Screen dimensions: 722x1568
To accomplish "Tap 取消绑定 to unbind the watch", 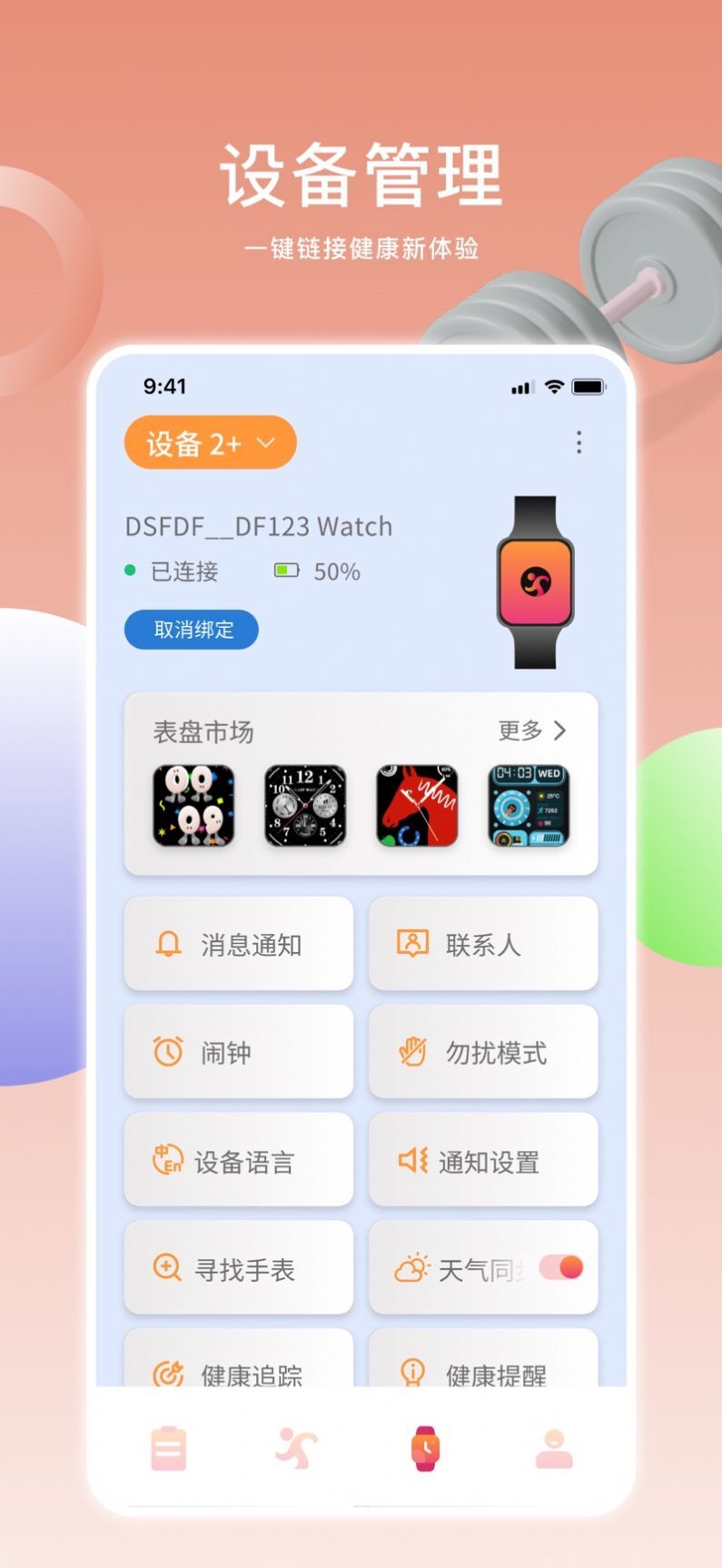I will coord(191,629).
